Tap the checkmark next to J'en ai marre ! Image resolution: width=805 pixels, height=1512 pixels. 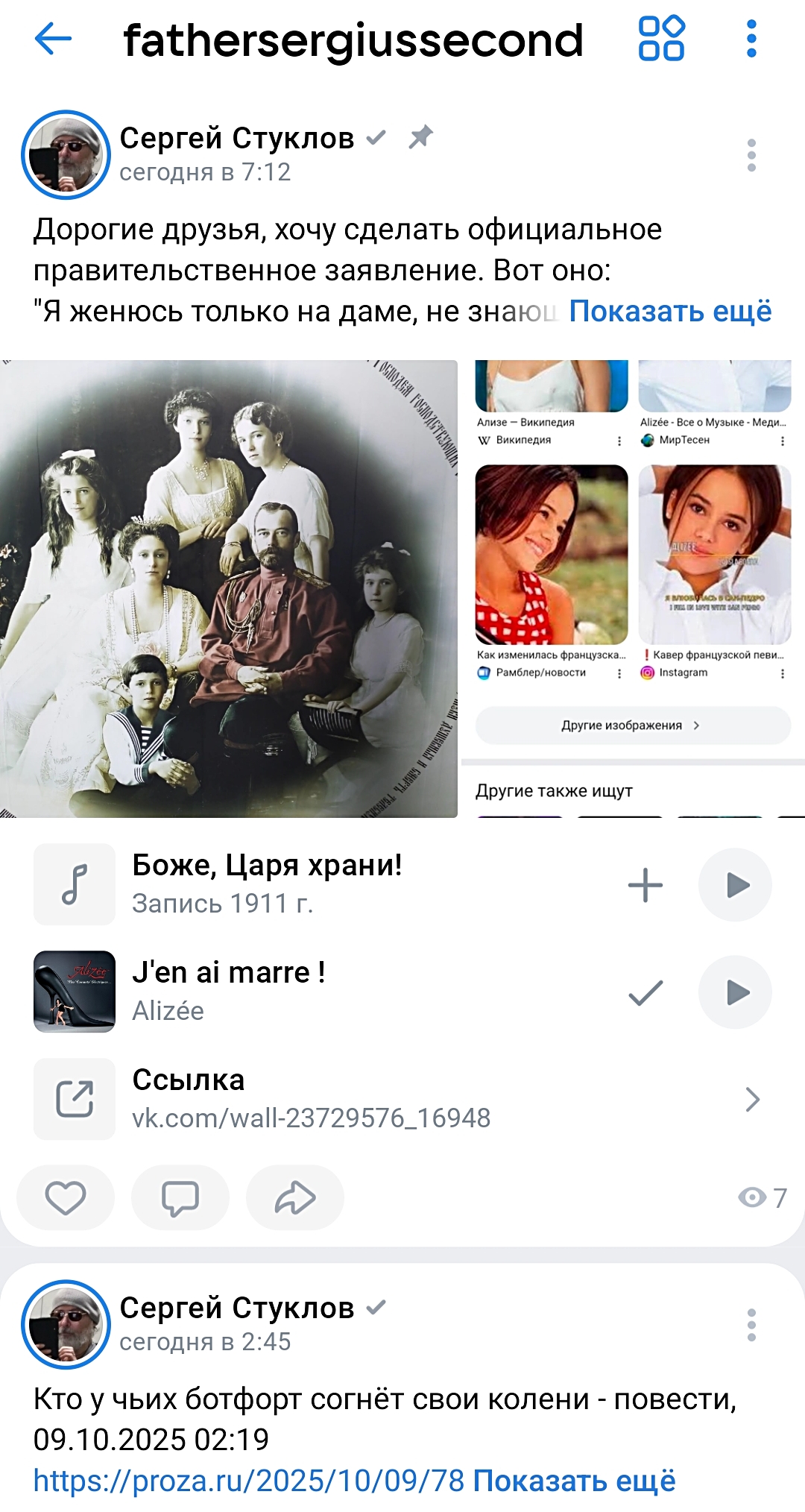pos(645,992)
